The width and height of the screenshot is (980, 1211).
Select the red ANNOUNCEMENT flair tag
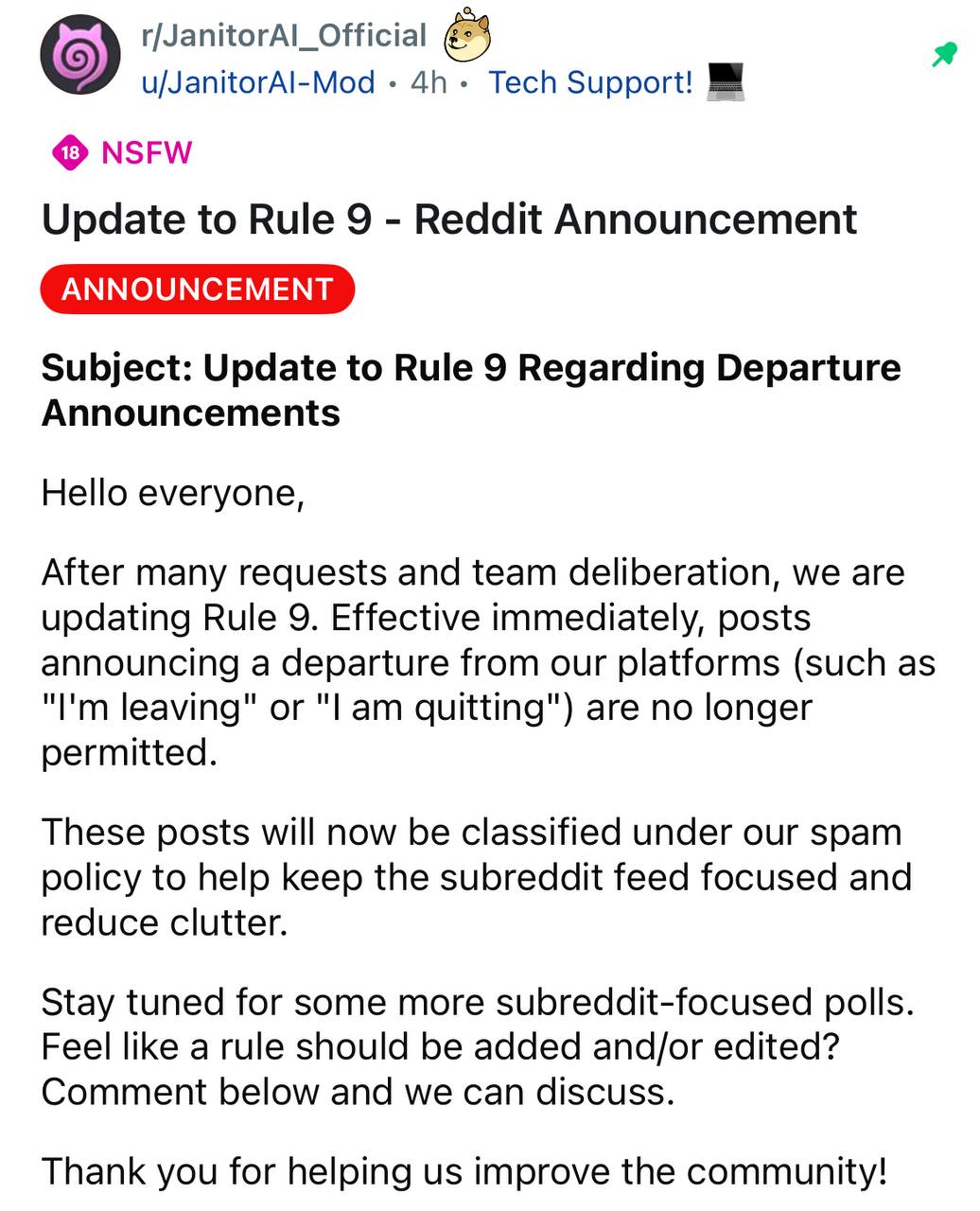[x=198, y=289]
